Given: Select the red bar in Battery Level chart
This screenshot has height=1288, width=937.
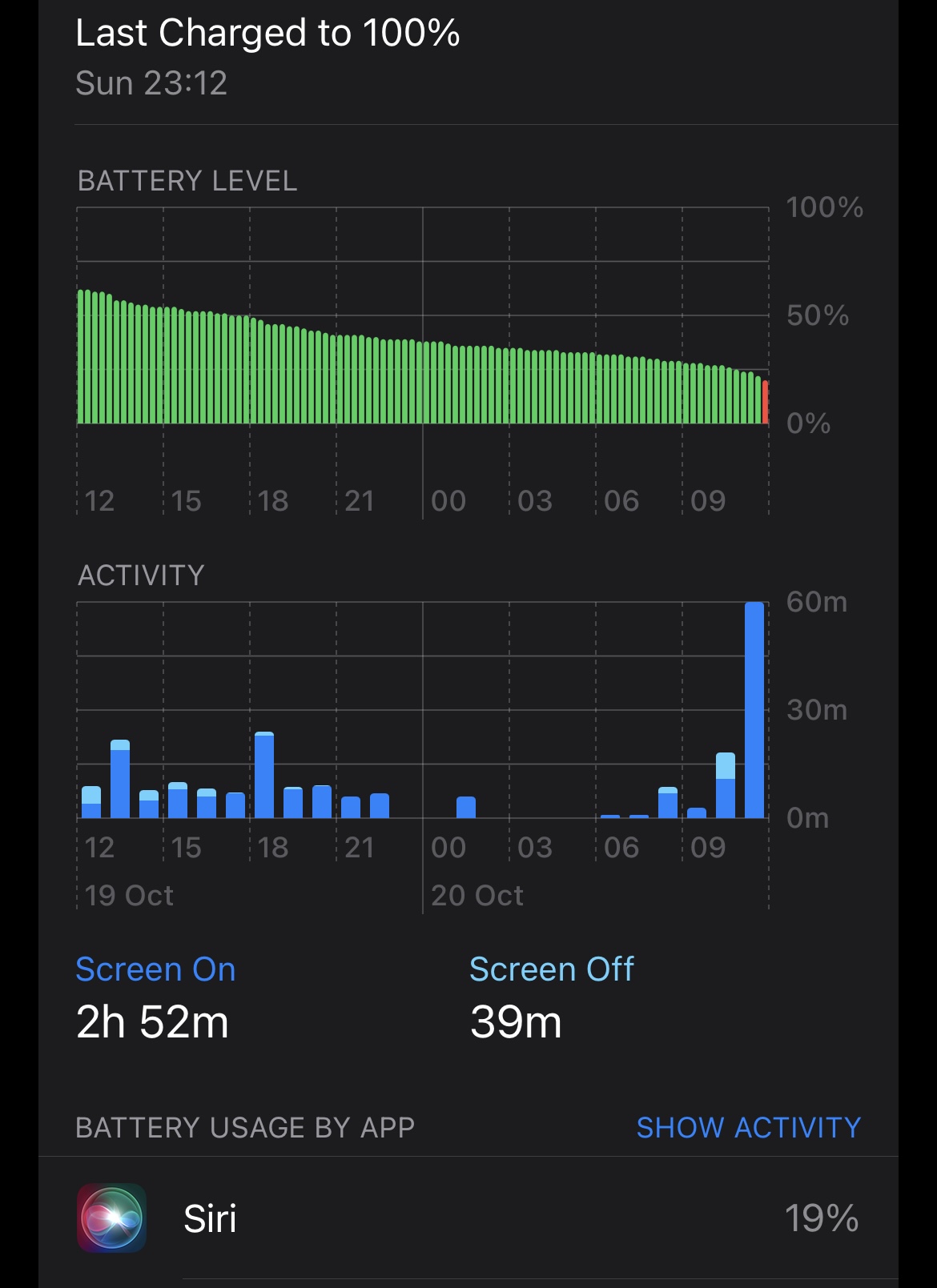Looking at the screenshot, I should 766,403.
